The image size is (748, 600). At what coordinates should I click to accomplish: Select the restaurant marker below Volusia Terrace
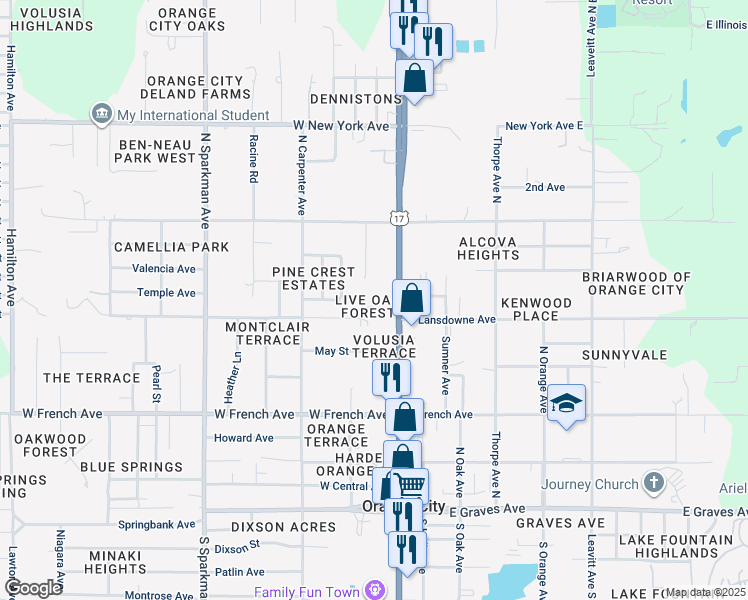[391, 377]
